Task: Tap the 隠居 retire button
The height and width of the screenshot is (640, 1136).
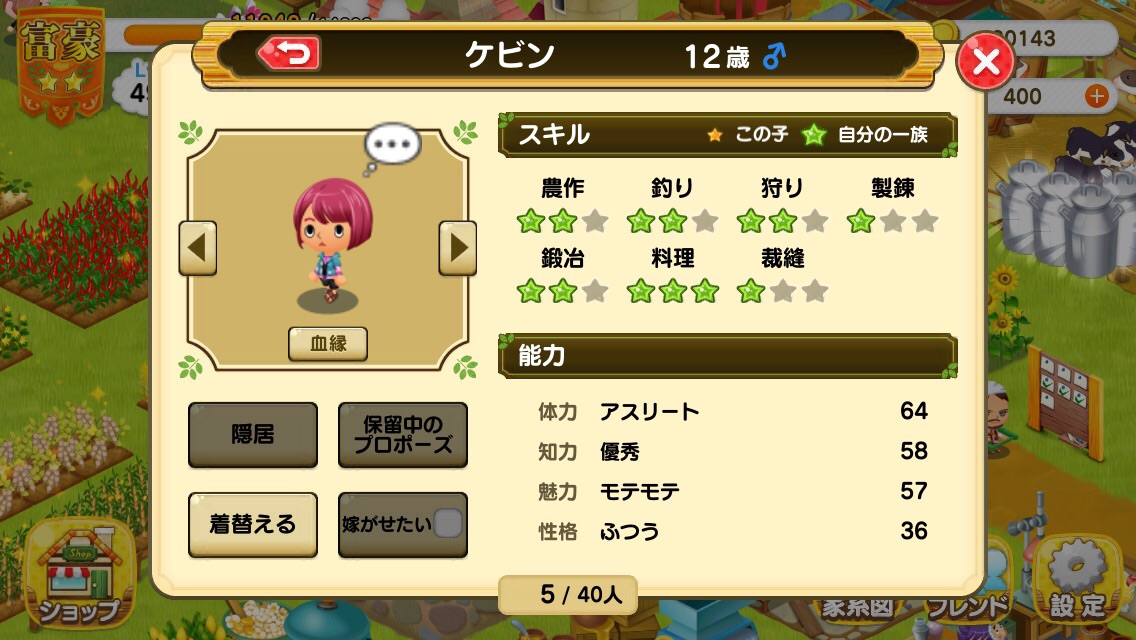Action: (x=253, y=435)
